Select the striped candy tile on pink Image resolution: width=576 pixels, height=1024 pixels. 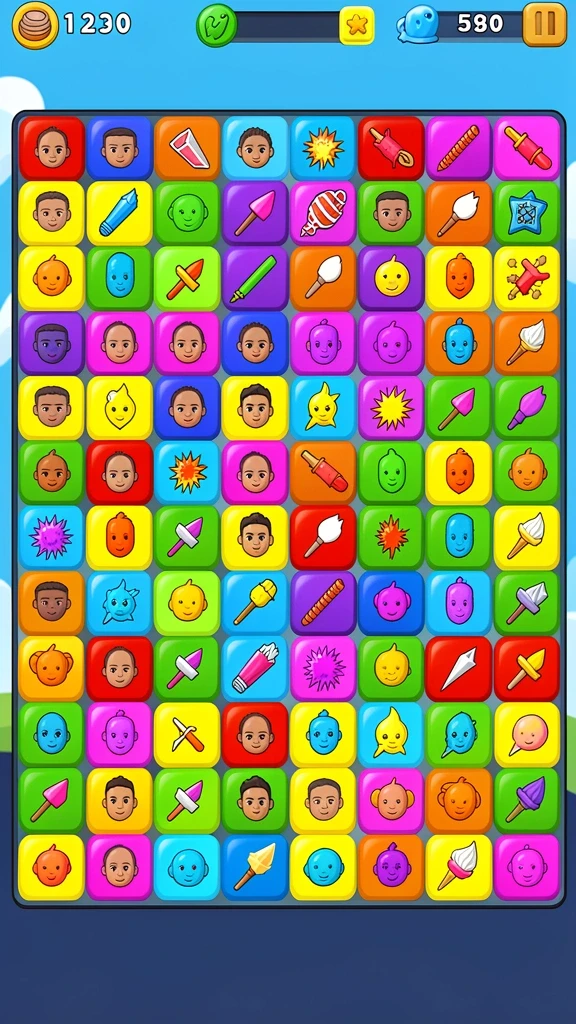pyautogui.click(x=323, y=213)
